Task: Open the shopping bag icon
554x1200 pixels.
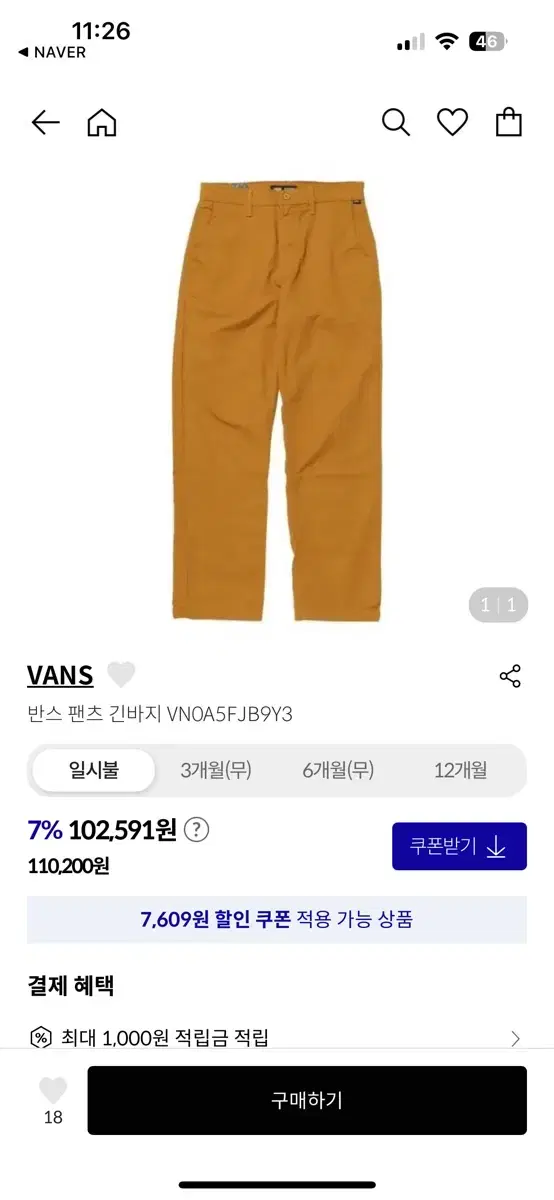Action: tap(509, 122)
